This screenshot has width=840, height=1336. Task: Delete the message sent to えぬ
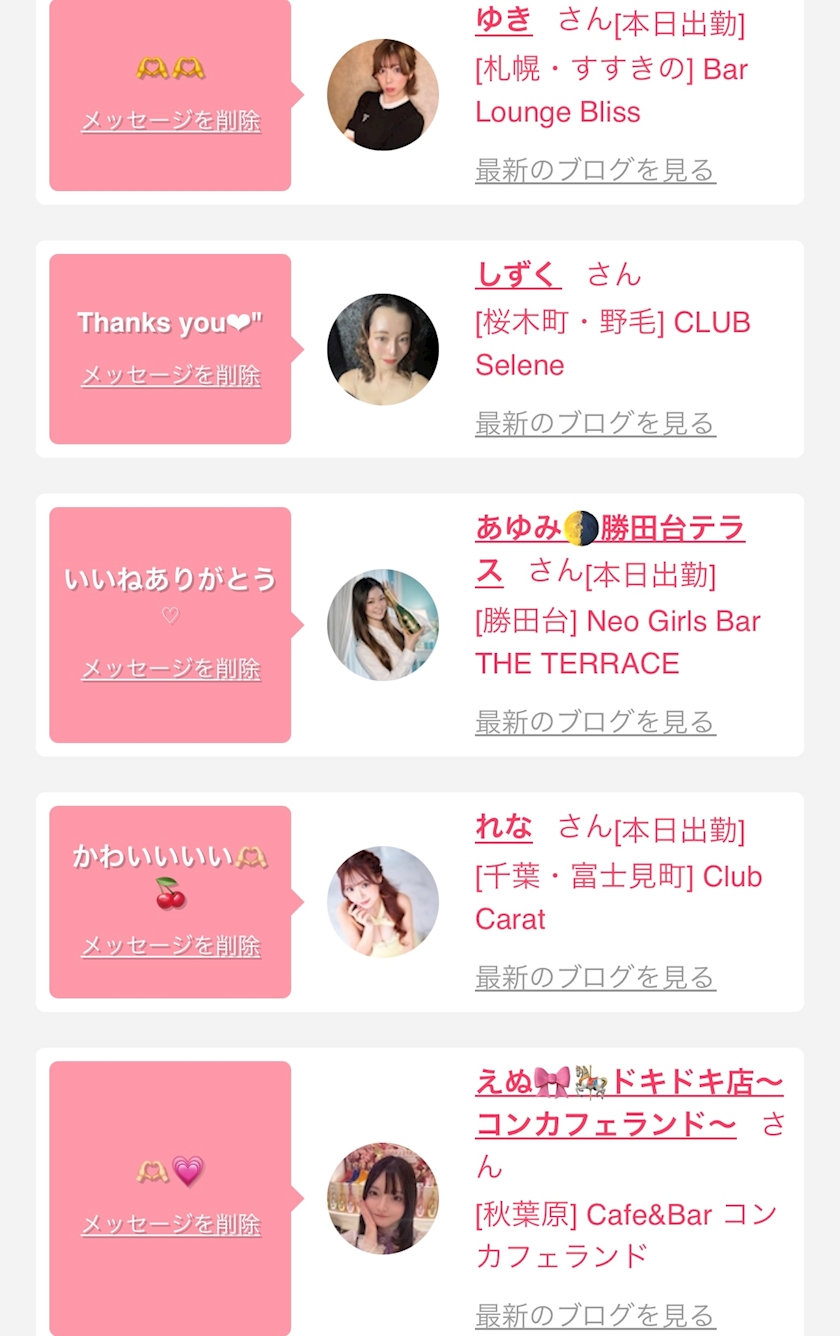click(170, 1224)
